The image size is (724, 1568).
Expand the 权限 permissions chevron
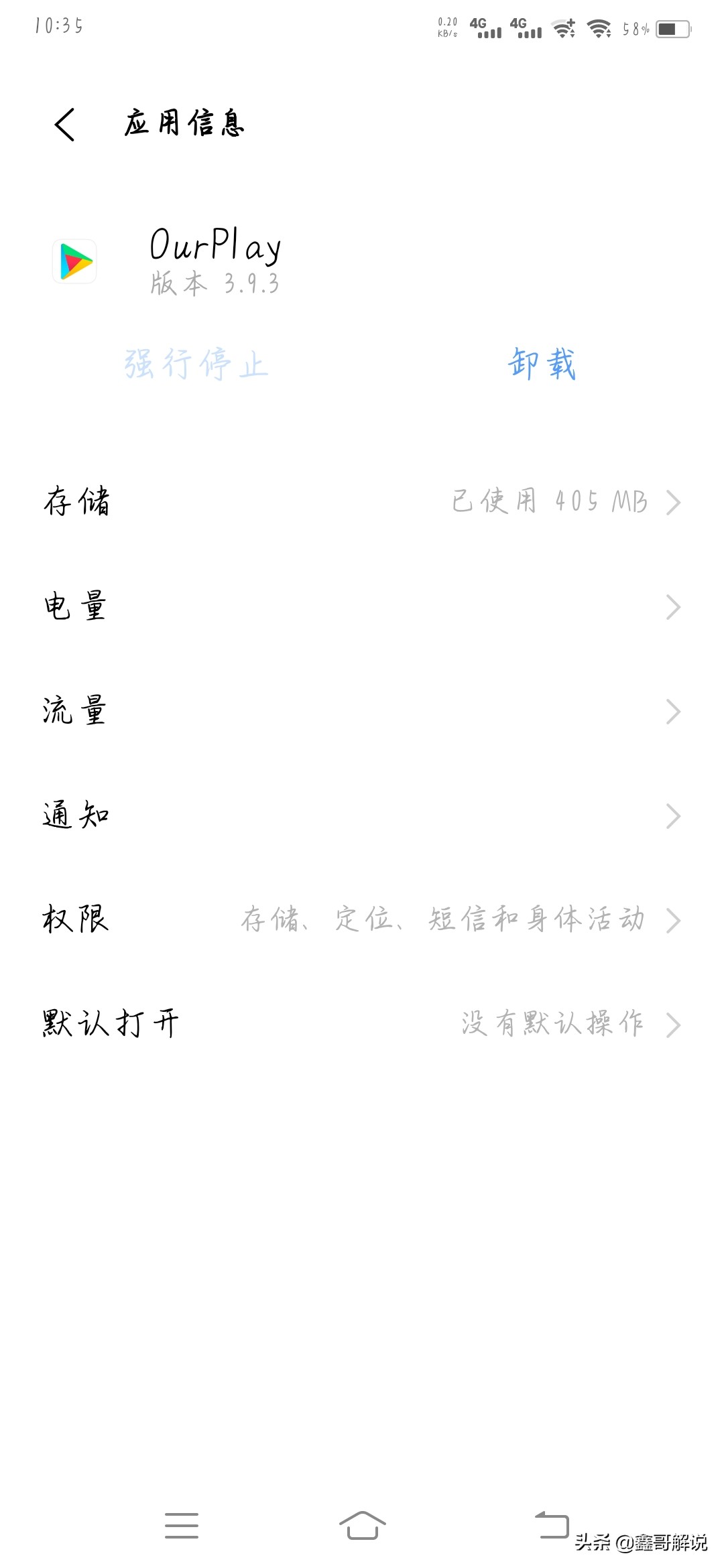coord(674,919)
